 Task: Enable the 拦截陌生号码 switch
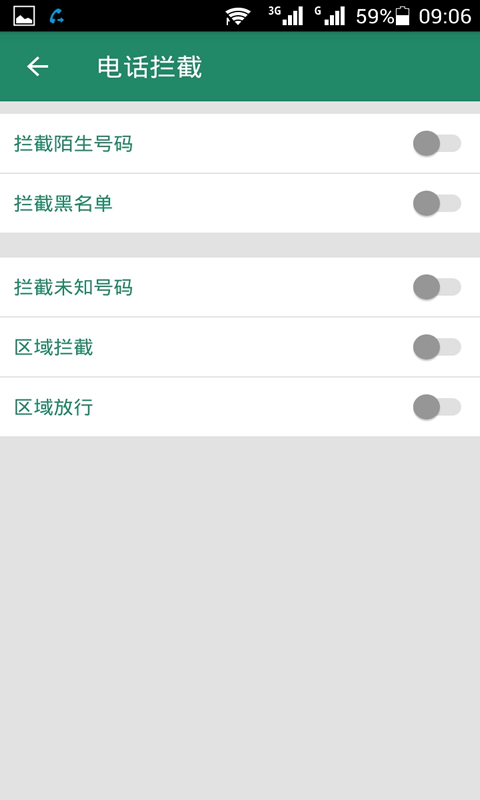pos(437,143)
